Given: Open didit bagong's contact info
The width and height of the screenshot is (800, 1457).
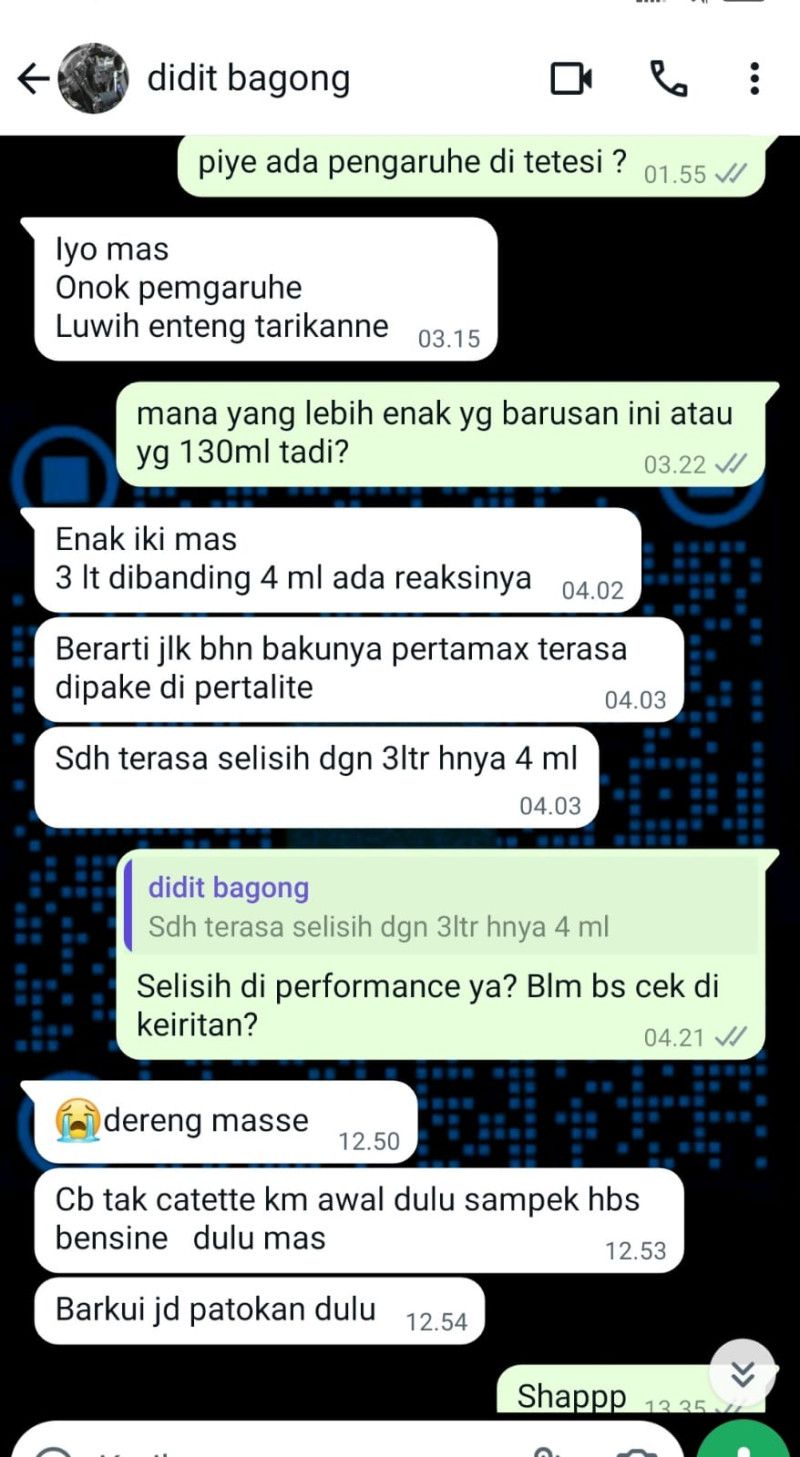Looking at the screenshot, I should [x=248, y=79].
